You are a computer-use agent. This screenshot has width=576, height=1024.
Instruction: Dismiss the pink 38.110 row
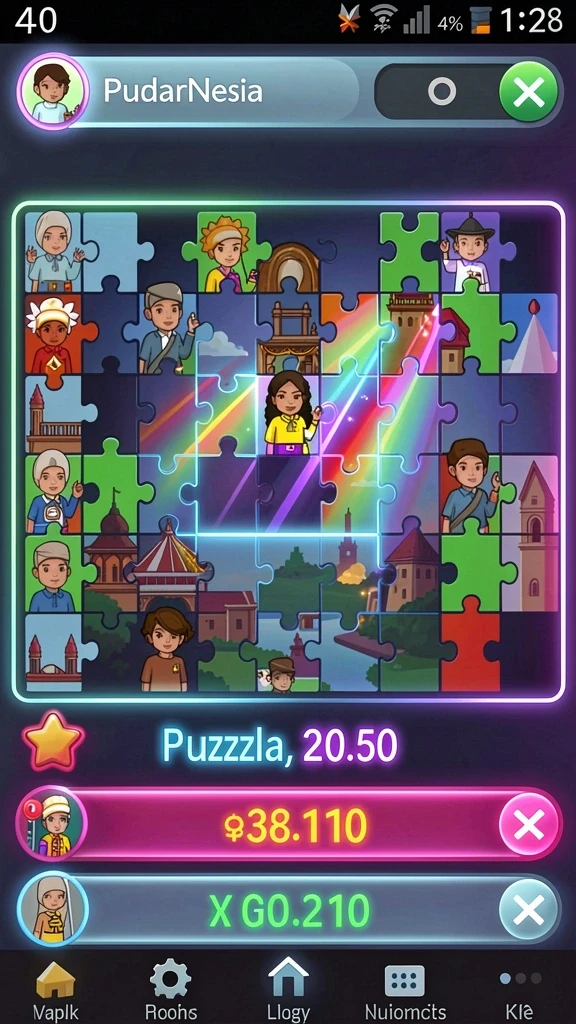click(x=529, y=826)
